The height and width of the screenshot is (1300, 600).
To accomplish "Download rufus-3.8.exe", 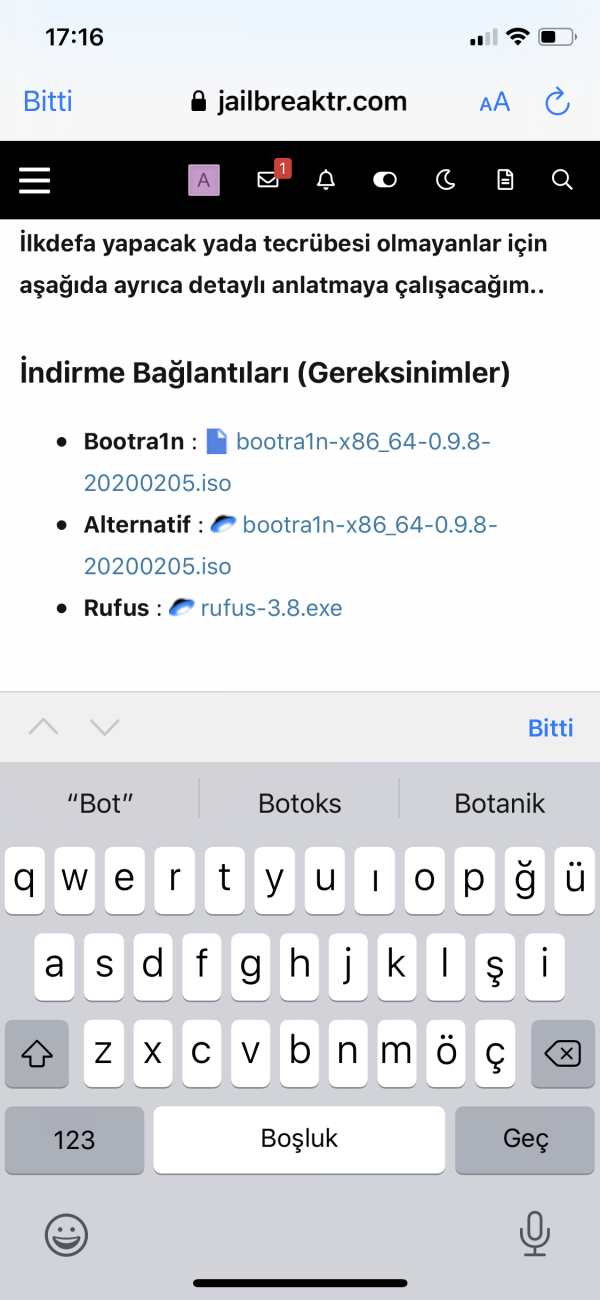I will point(271,607).
